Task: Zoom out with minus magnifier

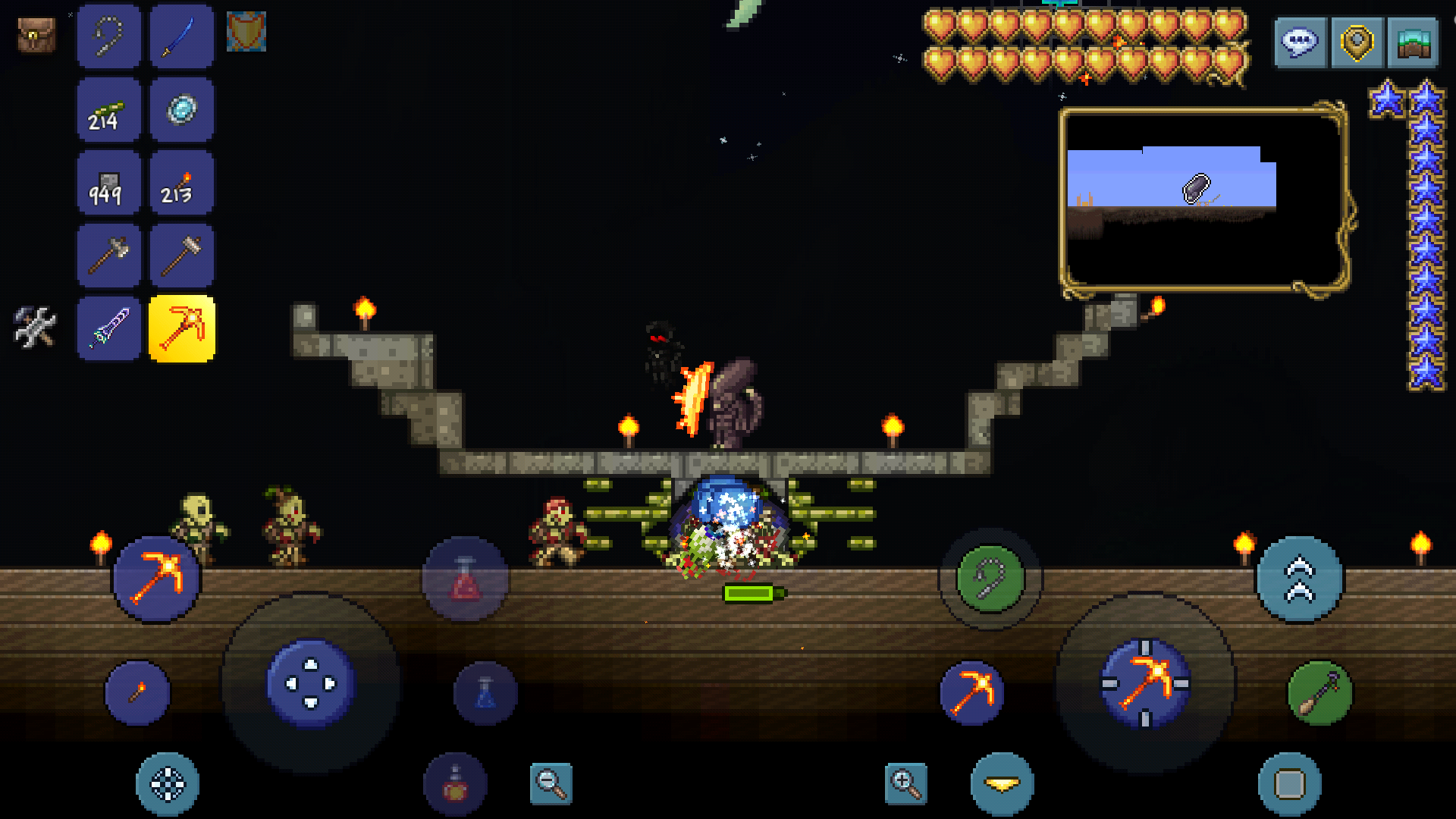Action: [x=551, y=783]
